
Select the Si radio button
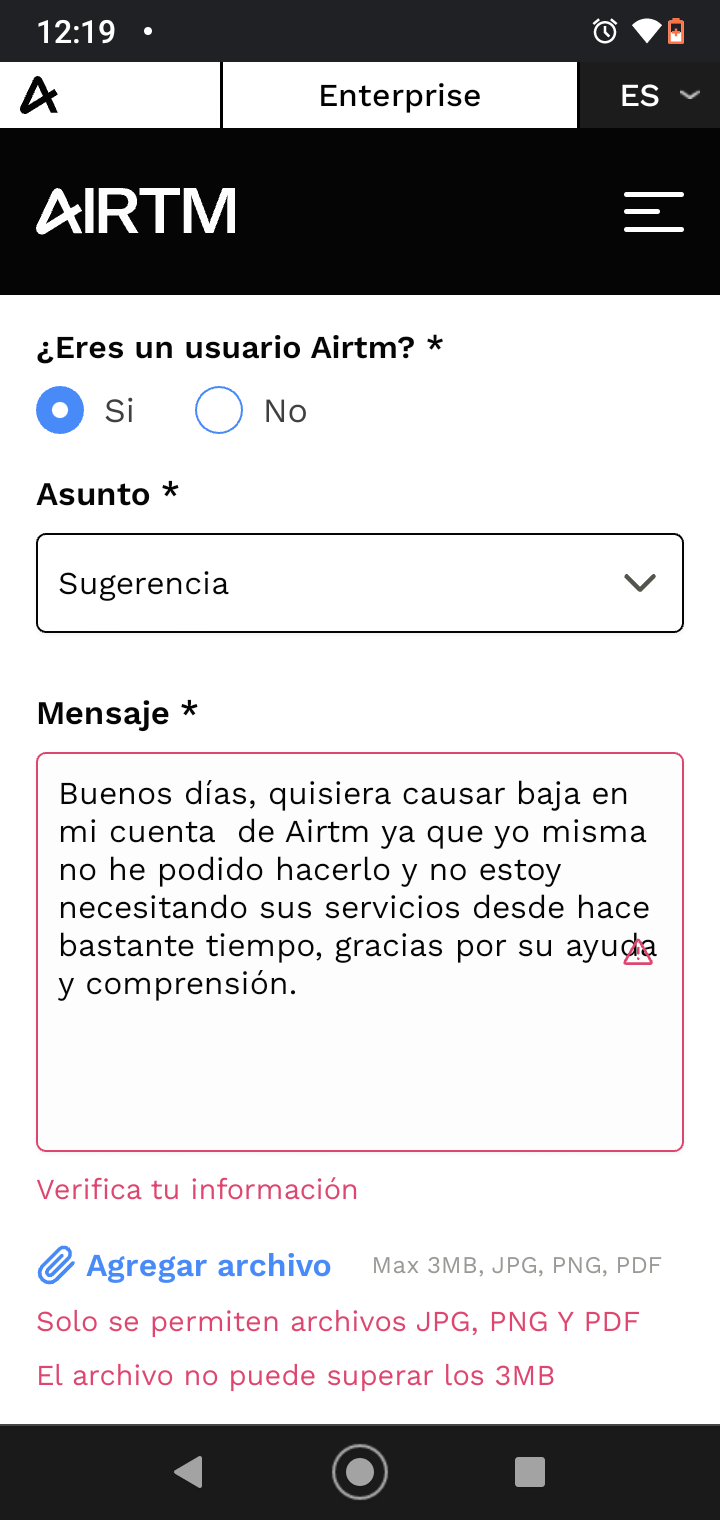click(60, 410)
